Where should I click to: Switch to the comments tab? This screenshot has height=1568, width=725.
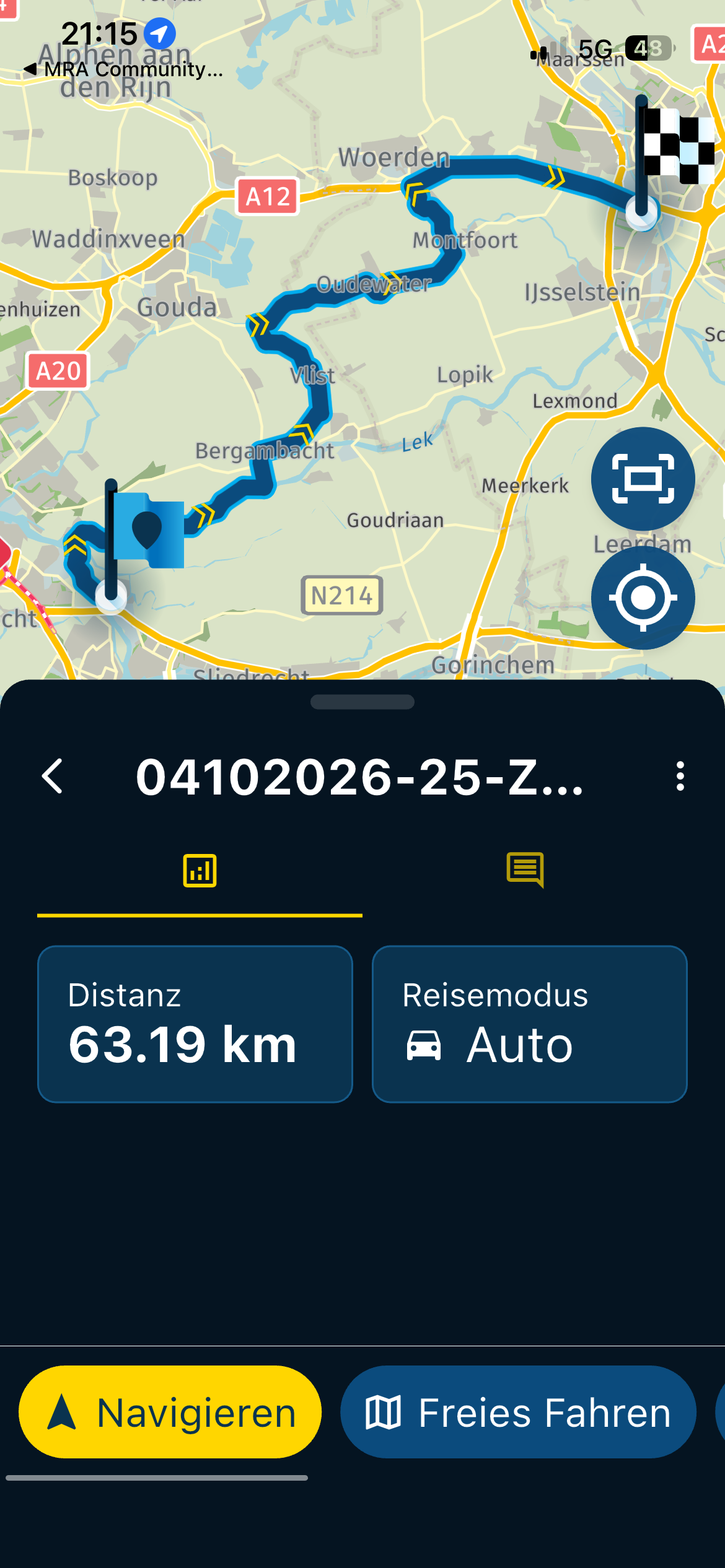click(525, 870)
